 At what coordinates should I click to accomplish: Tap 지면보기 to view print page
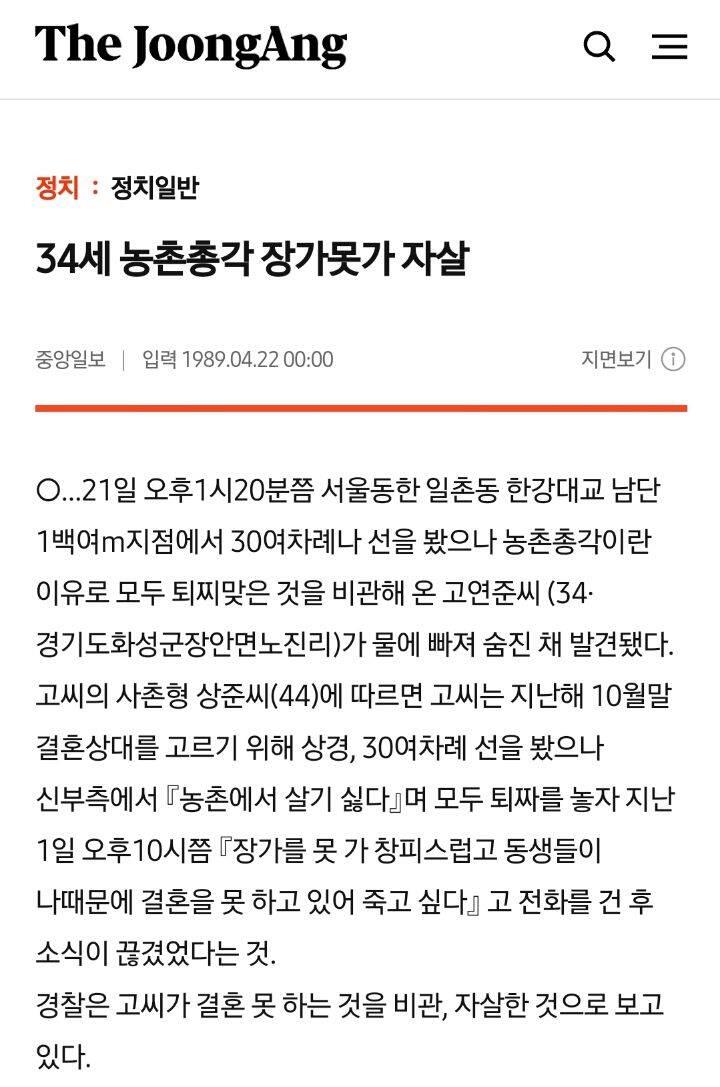(617, 359)
